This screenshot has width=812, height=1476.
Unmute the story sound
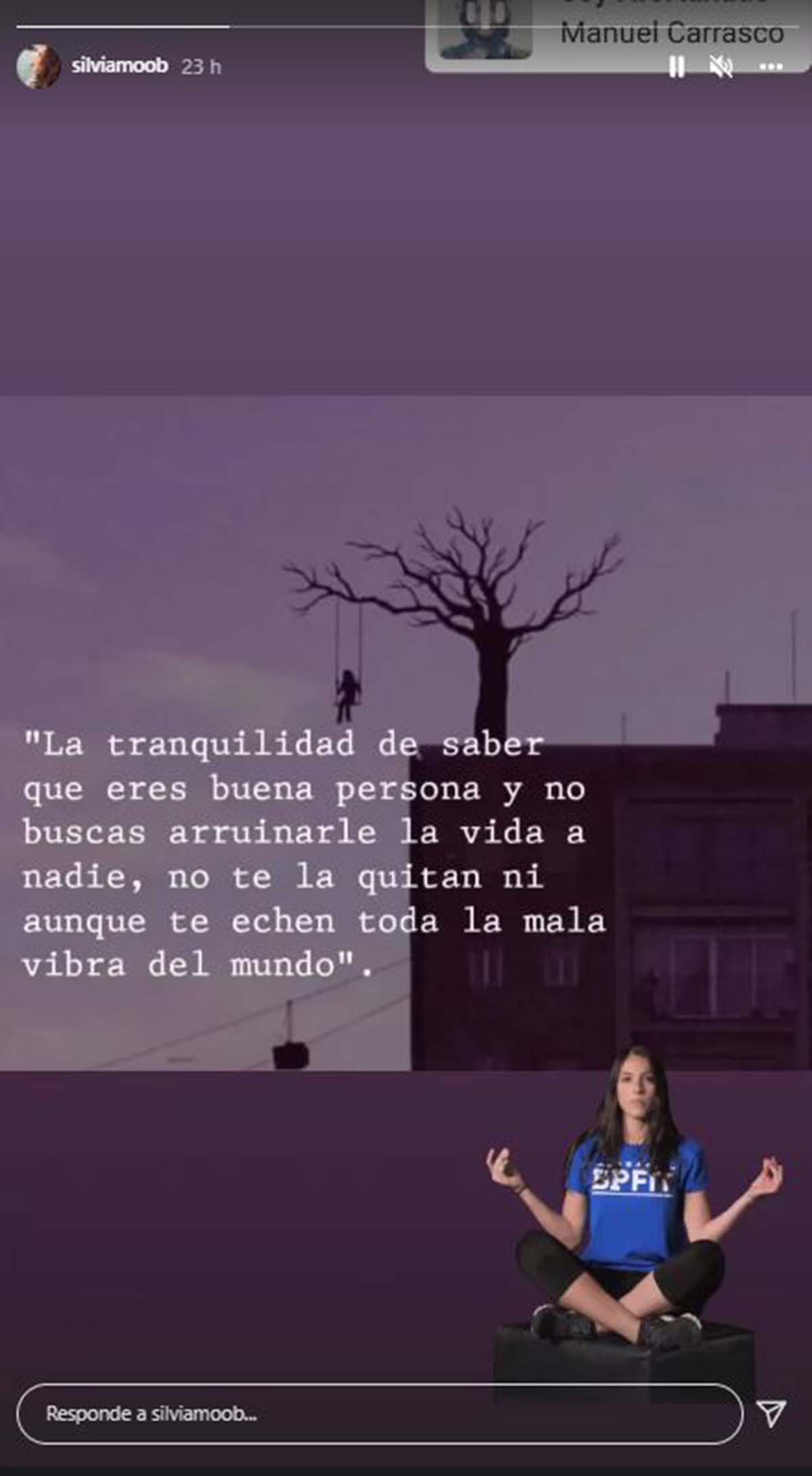722,66
